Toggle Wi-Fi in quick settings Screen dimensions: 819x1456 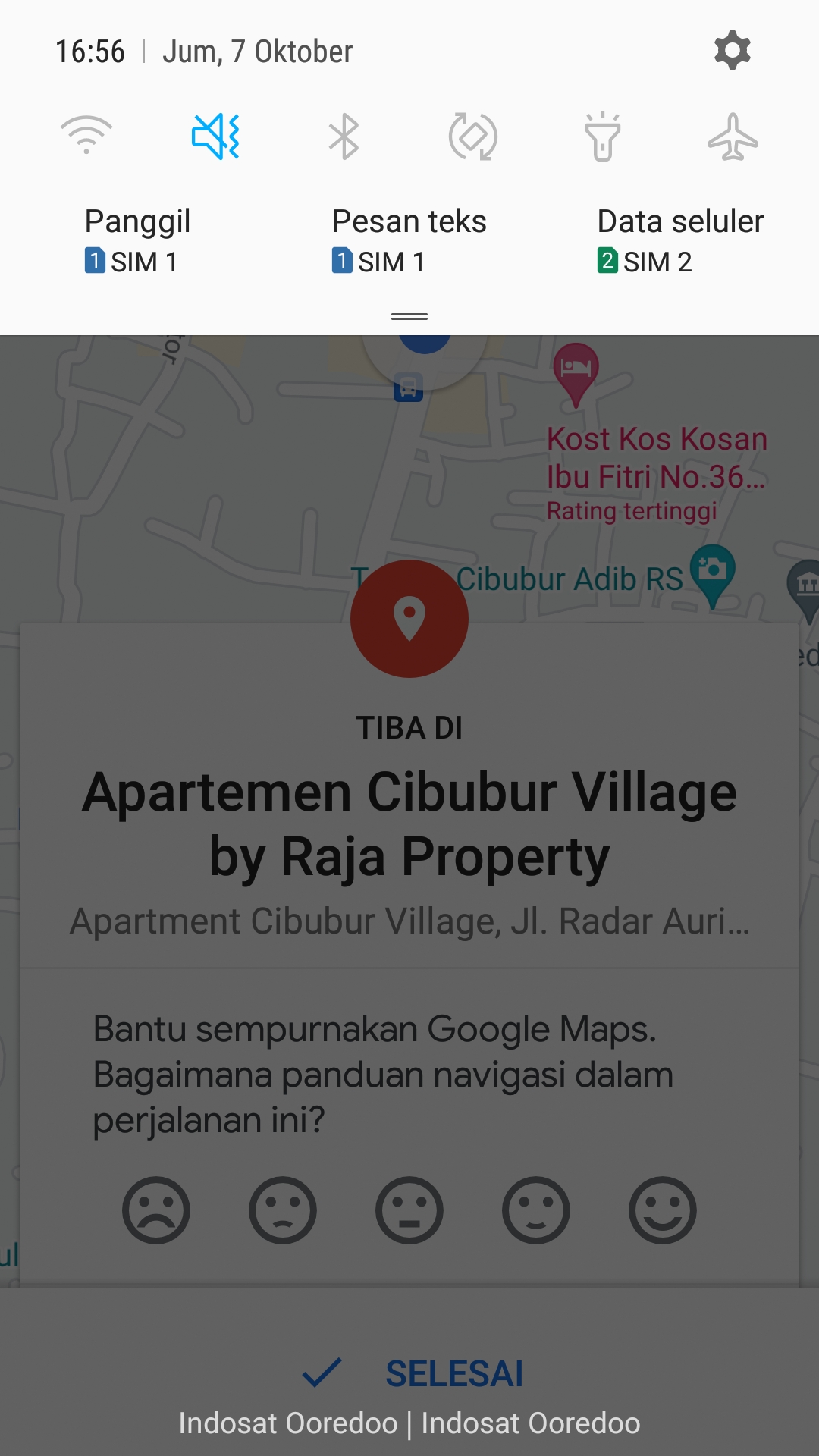pos(86,136)
